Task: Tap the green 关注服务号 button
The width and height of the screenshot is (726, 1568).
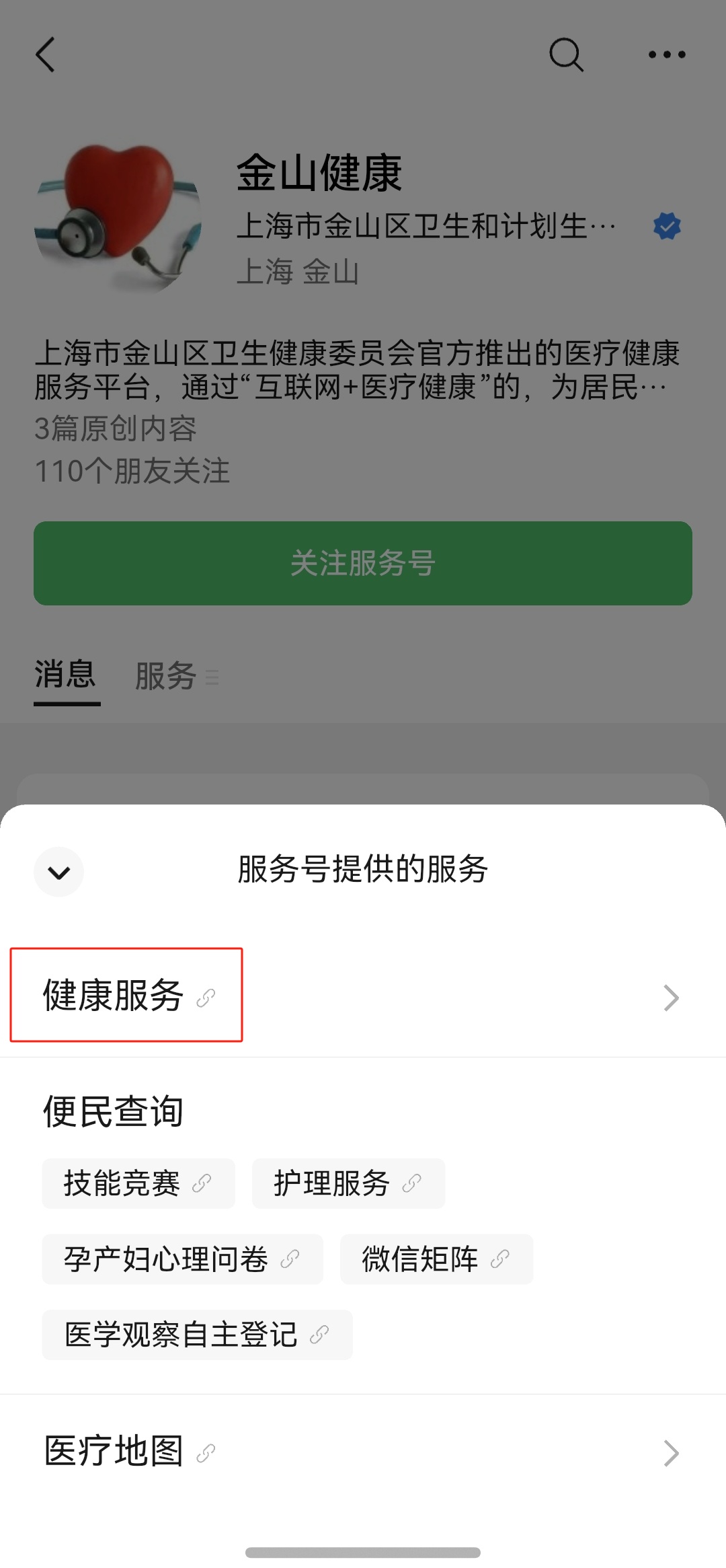Action: pos(363,563)
